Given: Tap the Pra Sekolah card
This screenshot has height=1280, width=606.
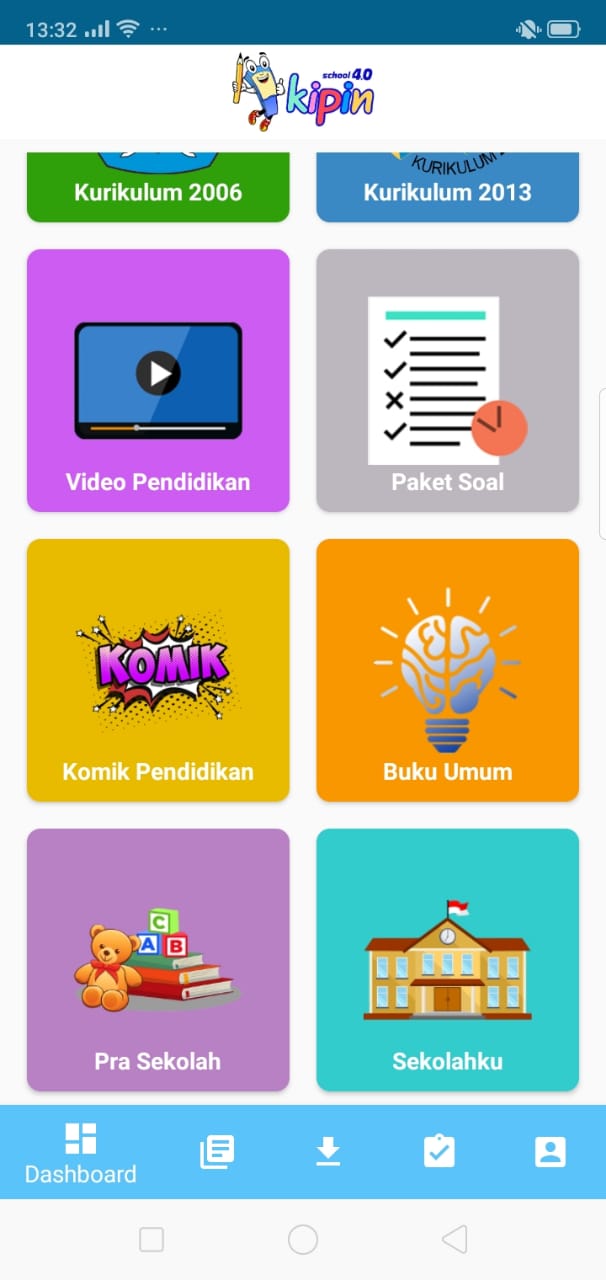Looking at the screenshot, I should [158, 960].
